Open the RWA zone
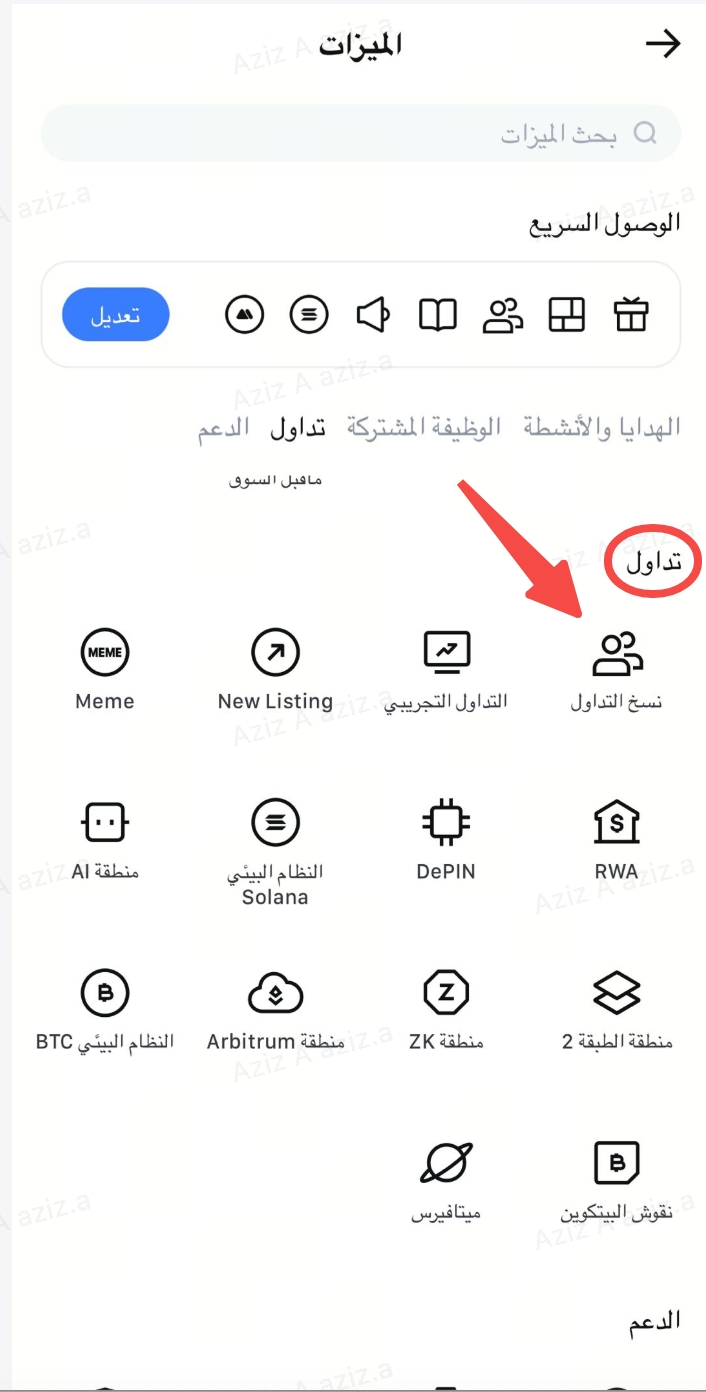Viewport: 706px width, 1392px height. (x=617, y=840)
